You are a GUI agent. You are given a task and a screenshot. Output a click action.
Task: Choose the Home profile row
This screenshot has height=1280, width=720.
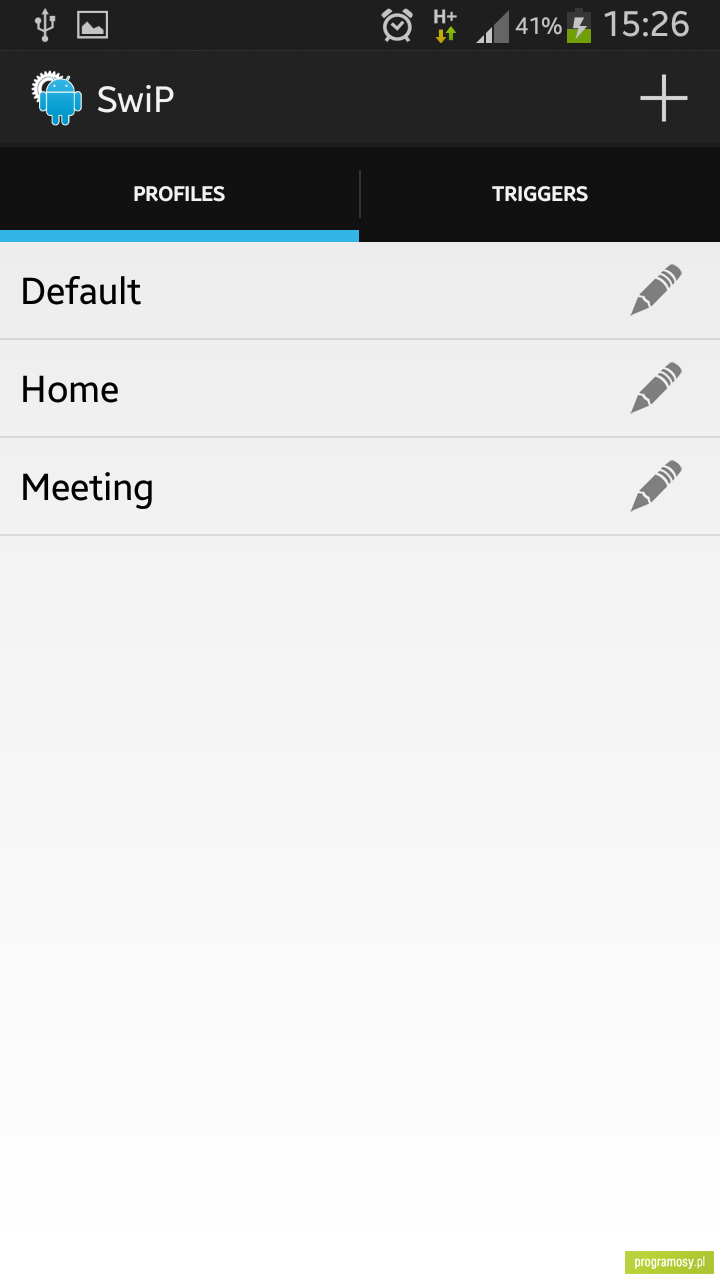click(x=360, y=389)
